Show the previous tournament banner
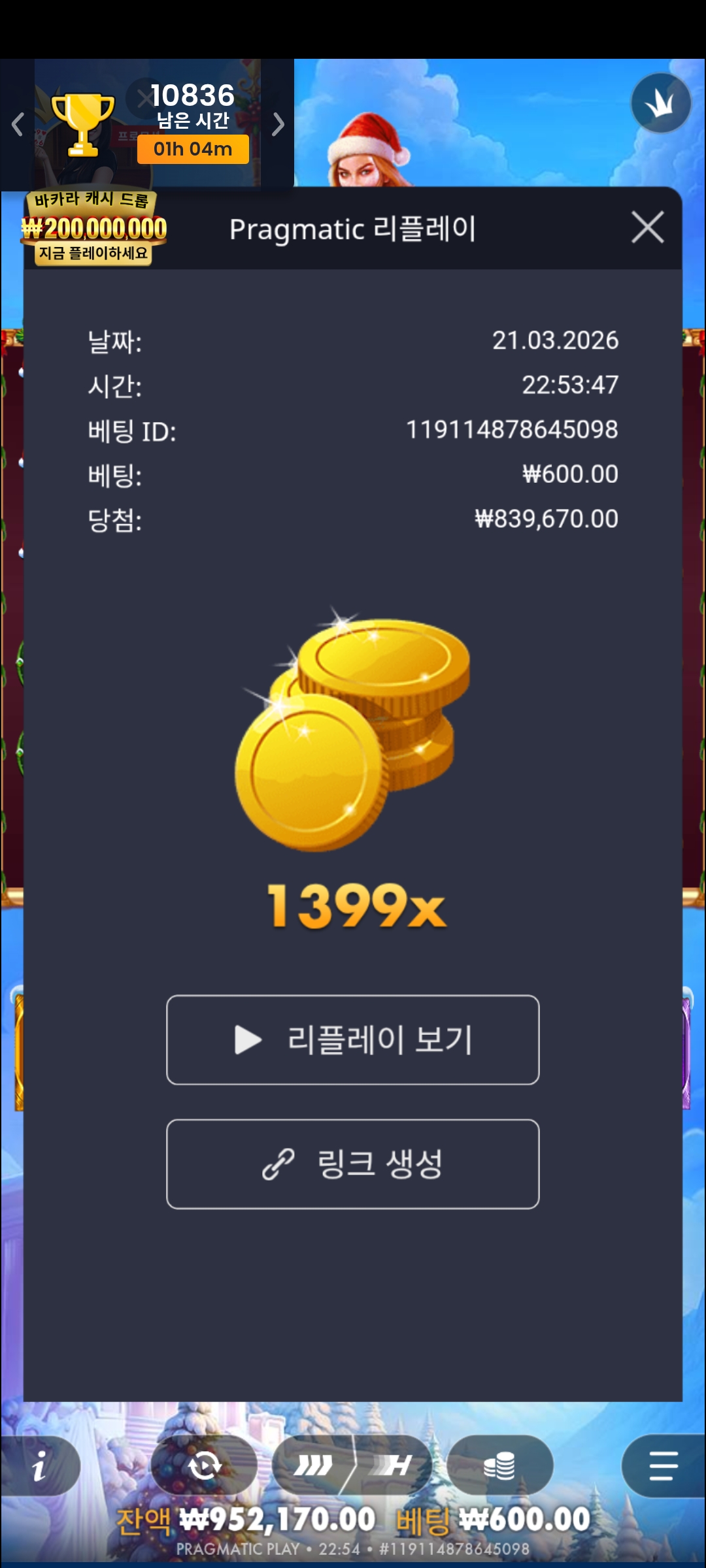Image resolution: width=706 pixels, height=1568 pixels. (x=18, y=124)
